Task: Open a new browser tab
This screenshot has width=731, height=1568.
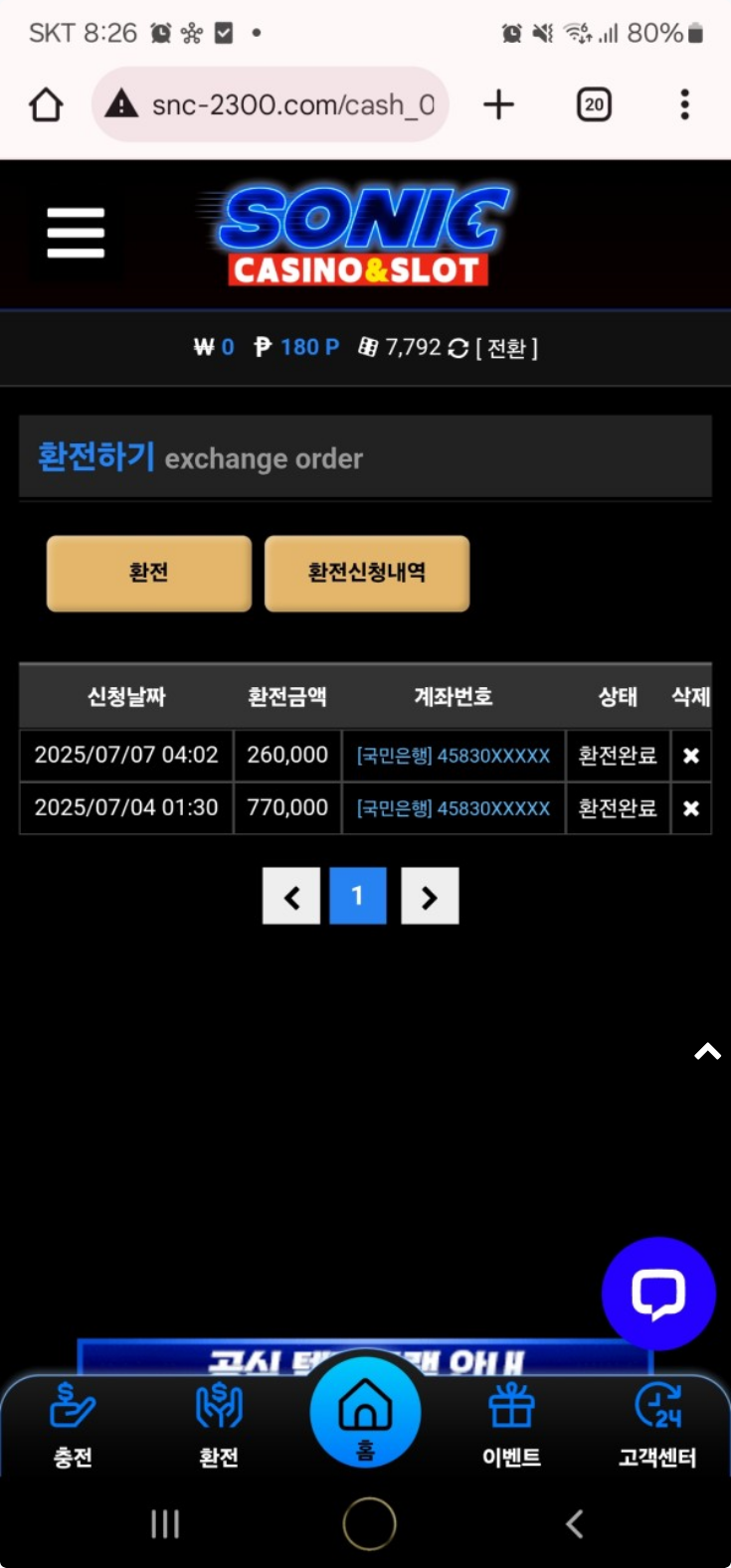Action: tap(498, 104)
